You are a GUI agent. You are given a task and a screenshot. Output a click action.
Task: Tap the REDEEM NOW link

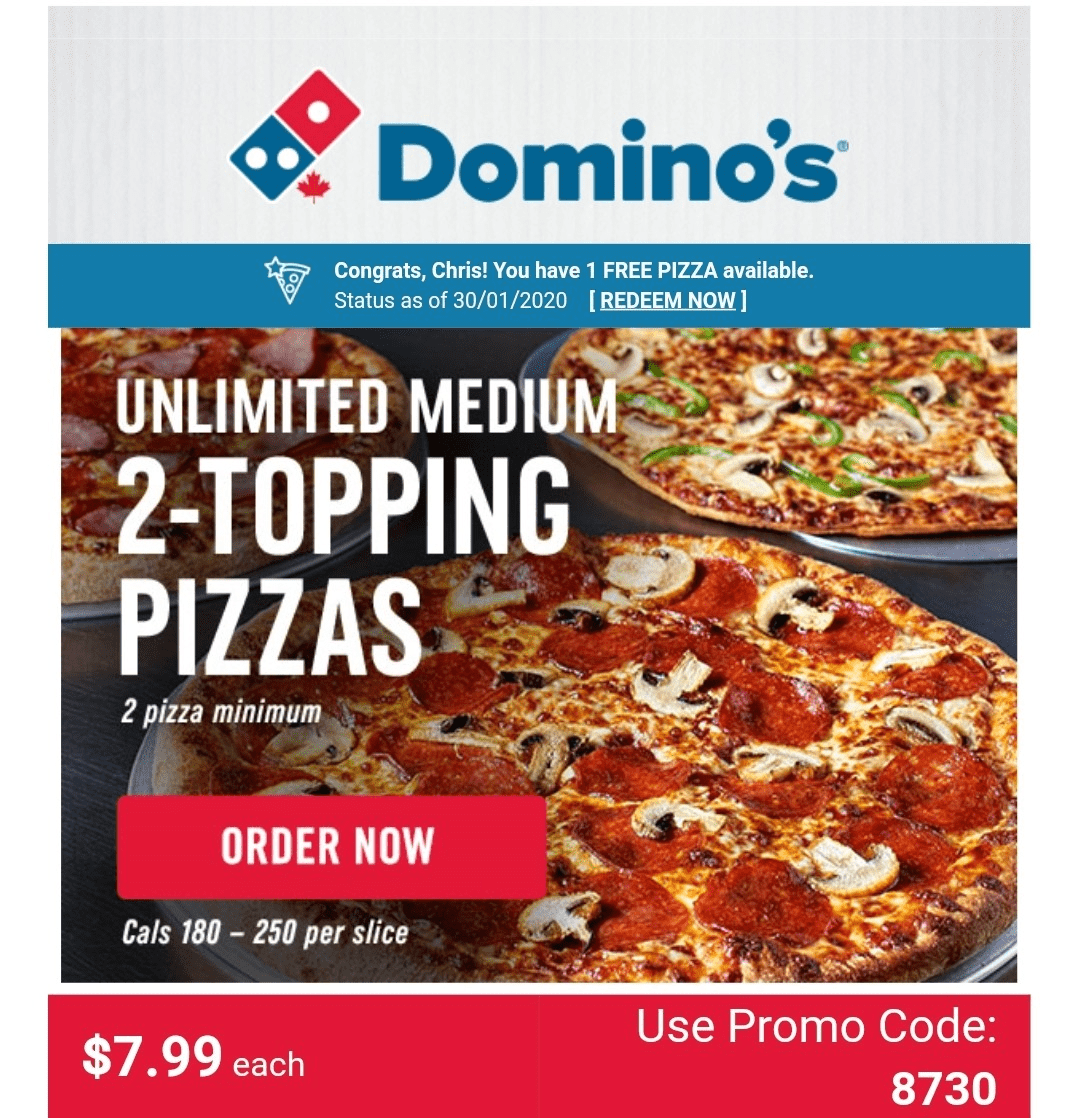[x=667, y=300]
